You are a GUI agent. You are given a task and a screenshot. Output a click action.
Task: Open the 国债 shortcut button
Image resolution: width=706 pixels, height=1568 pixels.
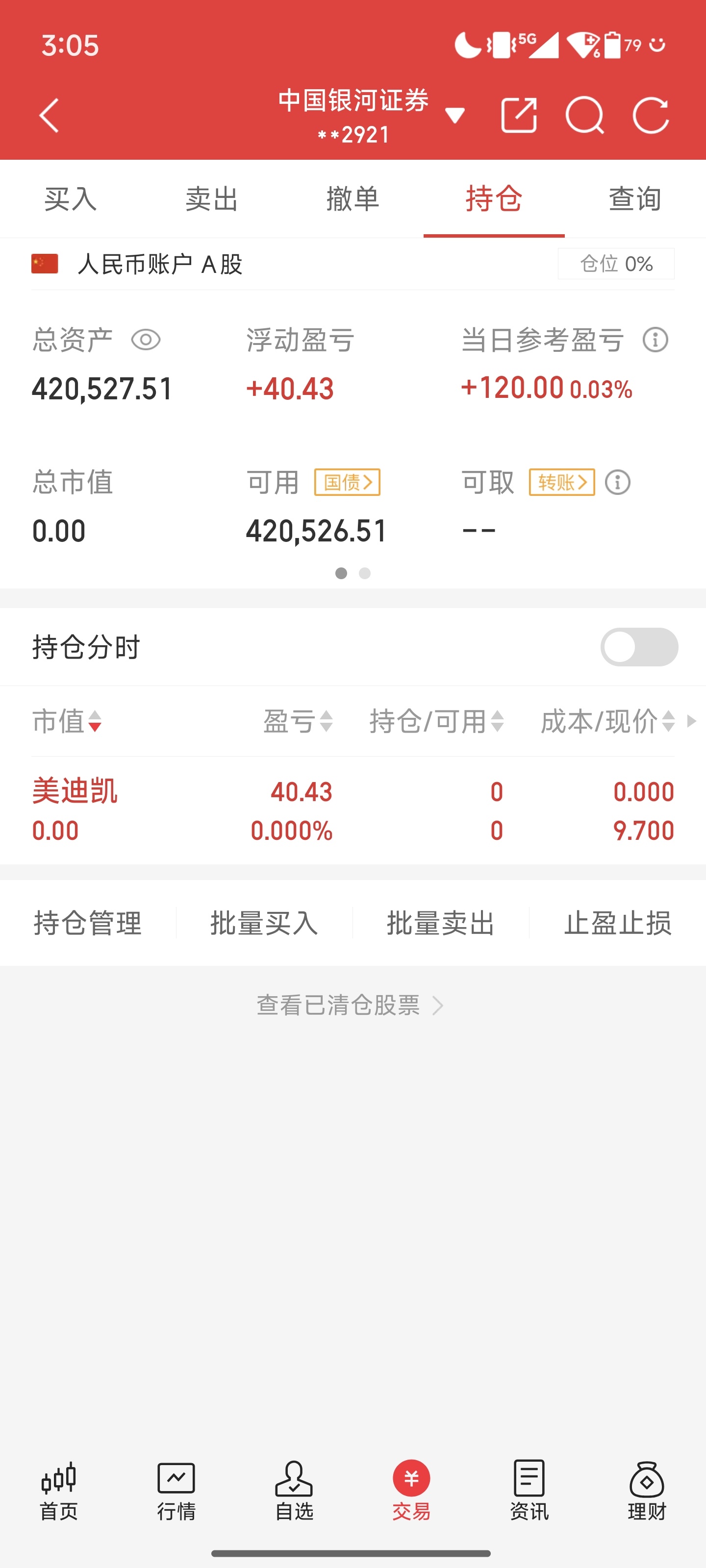pyautogui.click(x=347, y=482)
